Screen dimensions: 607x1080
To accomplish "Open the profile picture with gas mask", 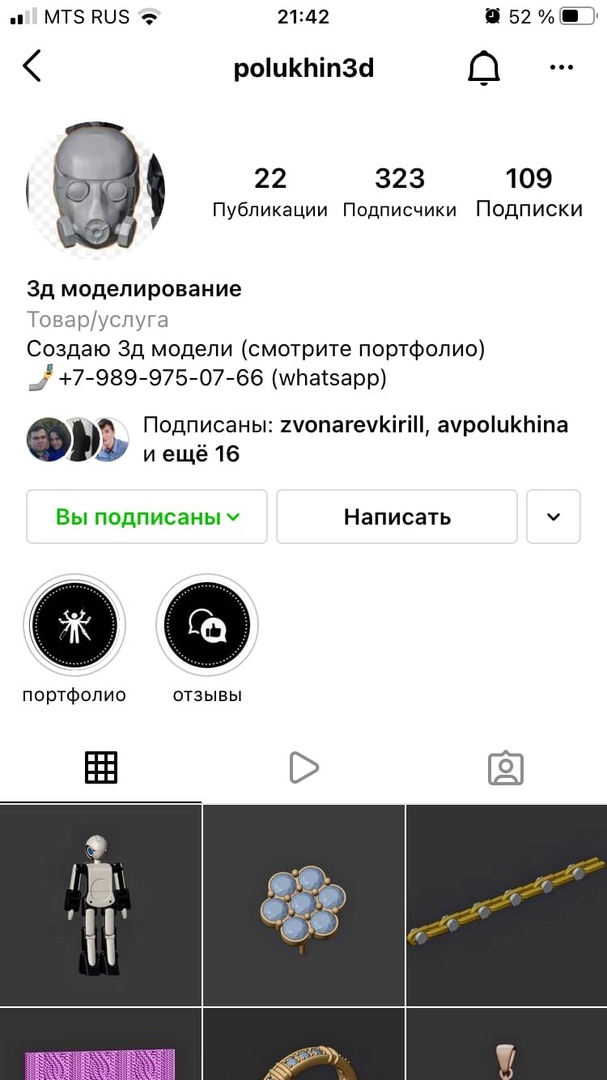I will 95,190.
